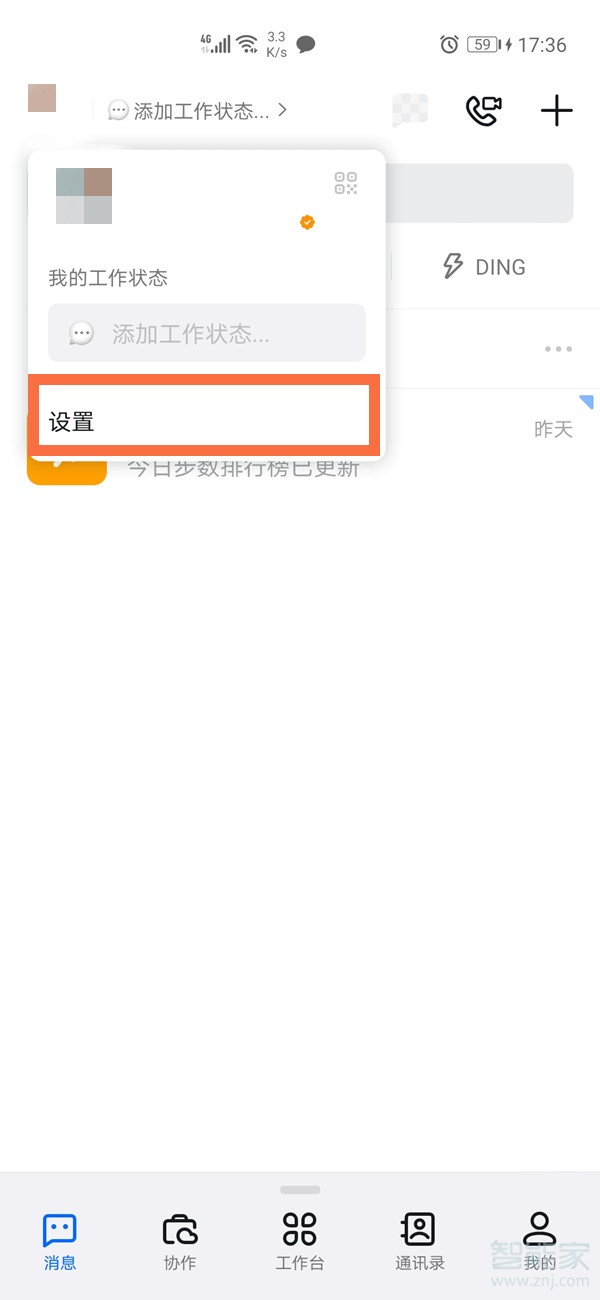Screen dimensions: 600x1300
Task: Switch to the 我的 tab
Action: point(540,1240)
